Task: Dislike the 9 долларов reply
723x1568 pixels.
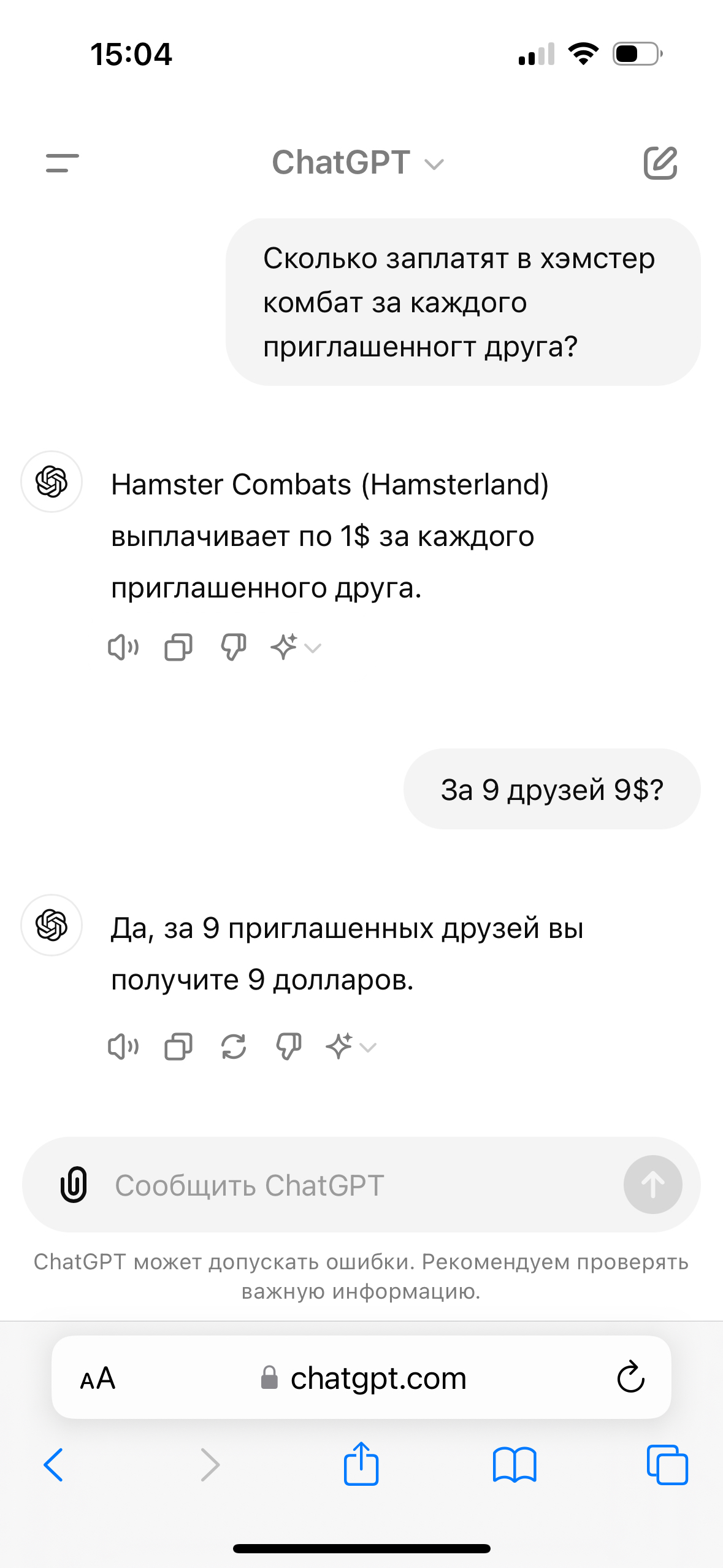Action: click(x=288, y=1047)
